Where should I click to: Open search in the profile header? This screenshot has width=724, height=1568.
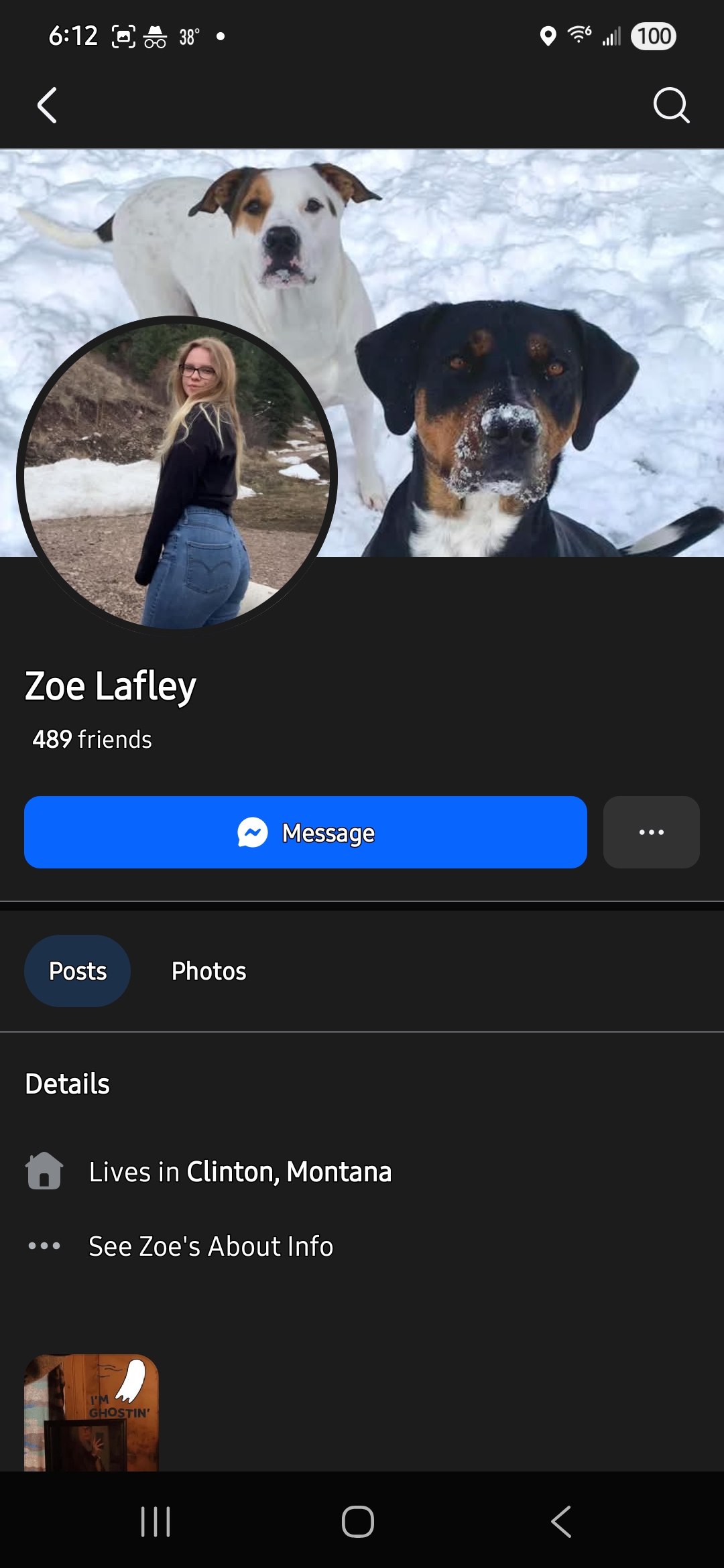(x=671, y=106)
